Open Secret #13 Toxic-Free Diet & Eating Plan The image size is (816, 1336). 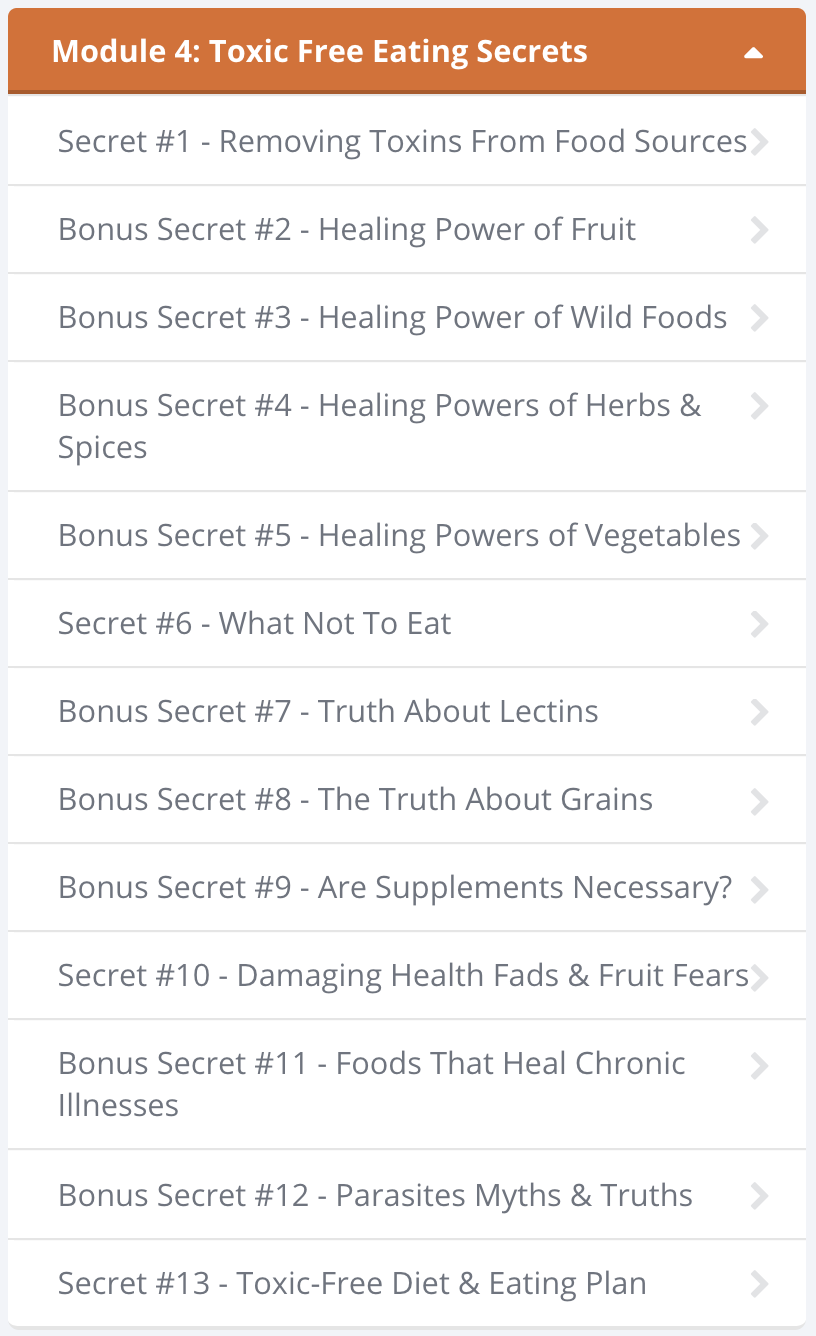[407, 1283]
